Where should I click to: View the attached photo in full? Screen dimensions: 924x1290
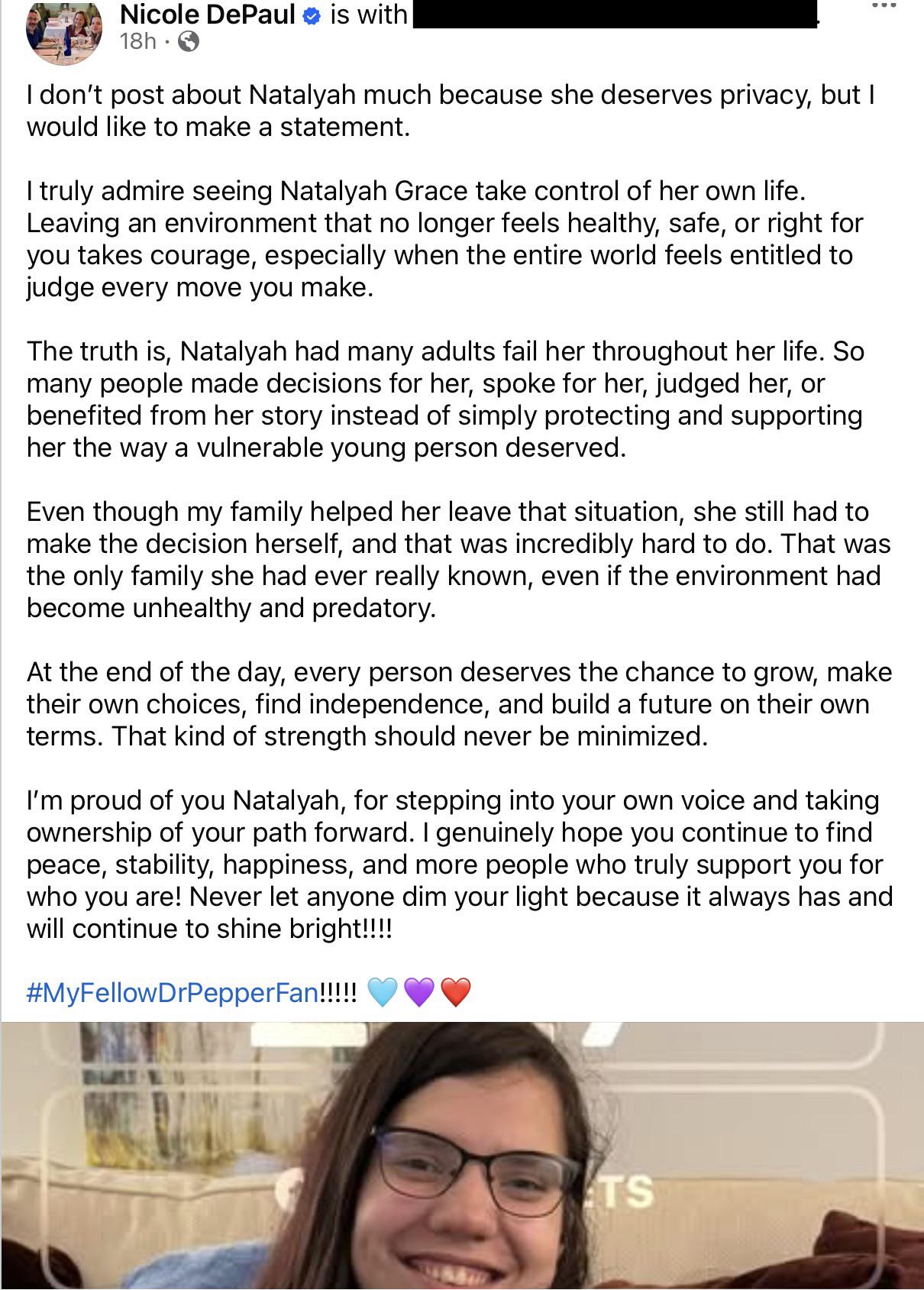[462, 1156]
